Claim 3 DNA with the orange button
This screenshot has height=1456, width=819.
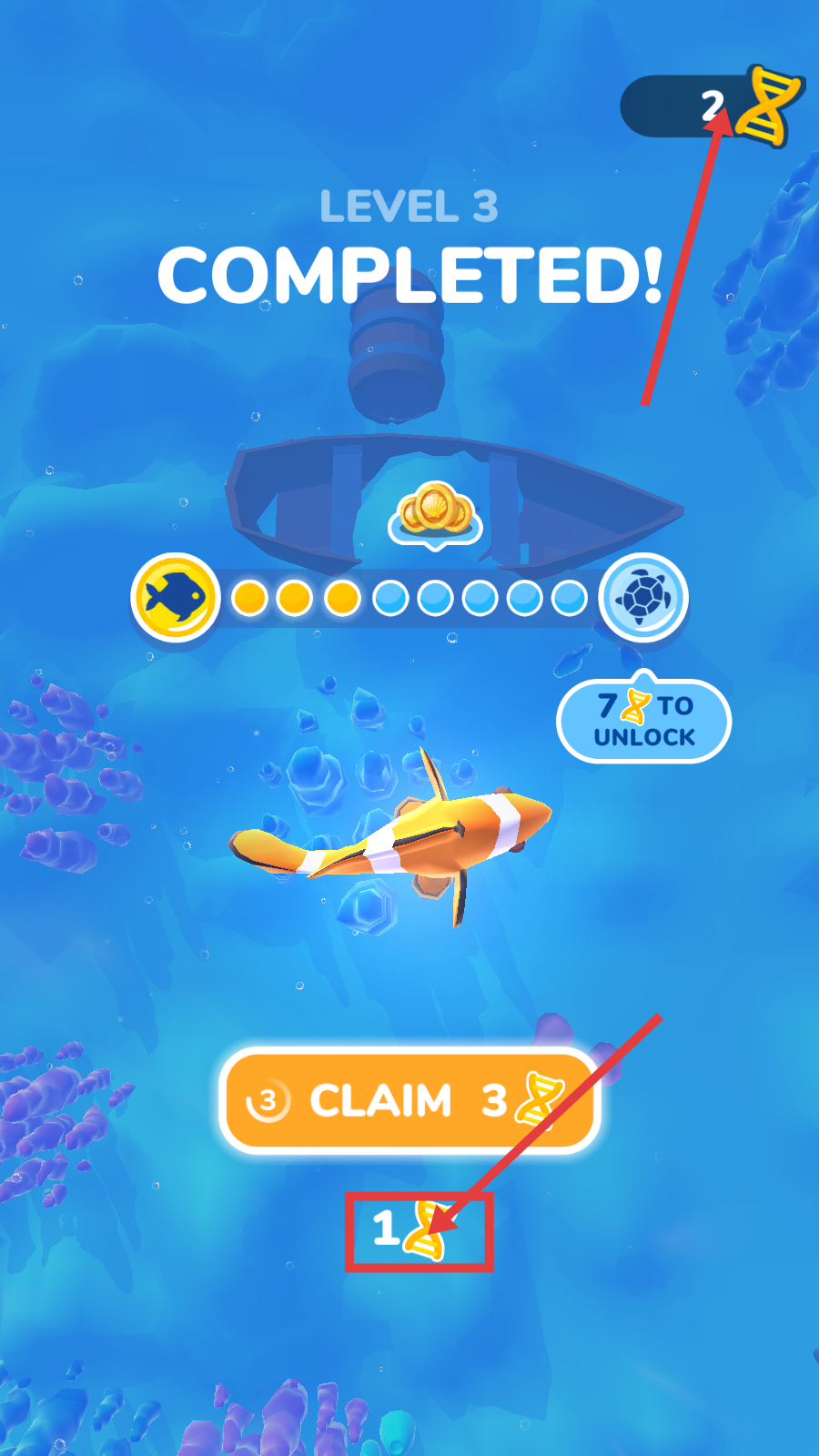pos(409,1101)
